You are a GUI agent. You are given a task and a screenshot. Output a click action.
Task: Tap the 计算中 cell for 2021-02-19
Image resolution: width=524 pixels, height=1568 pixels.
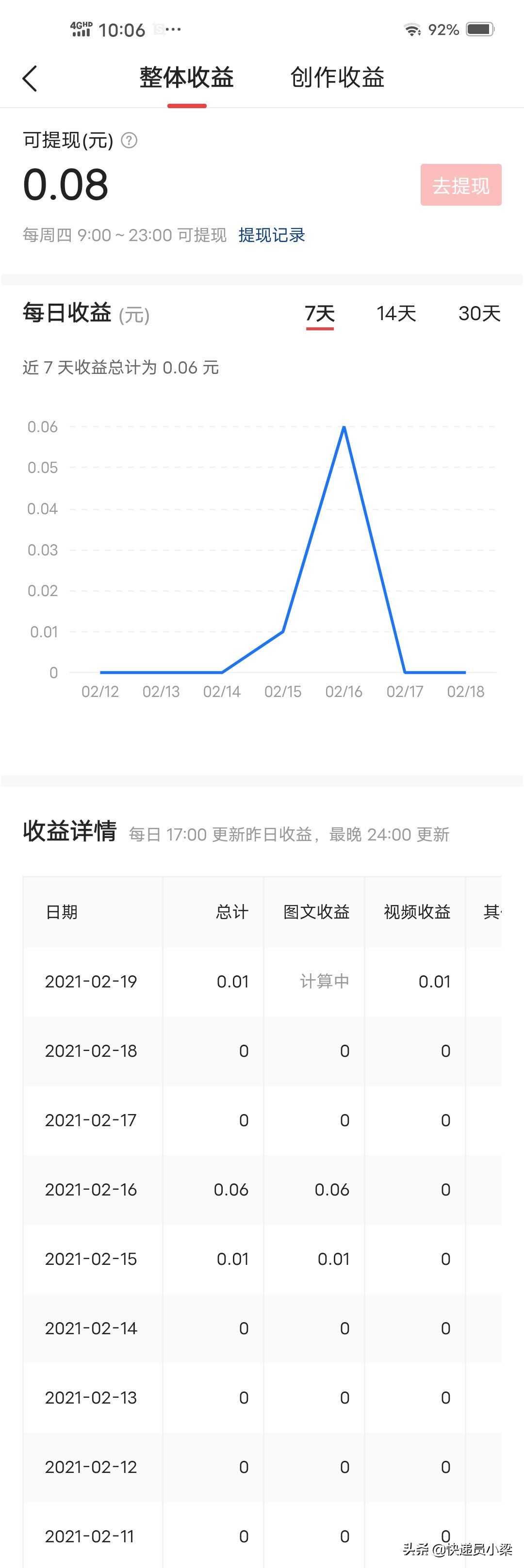click(324, 981)
